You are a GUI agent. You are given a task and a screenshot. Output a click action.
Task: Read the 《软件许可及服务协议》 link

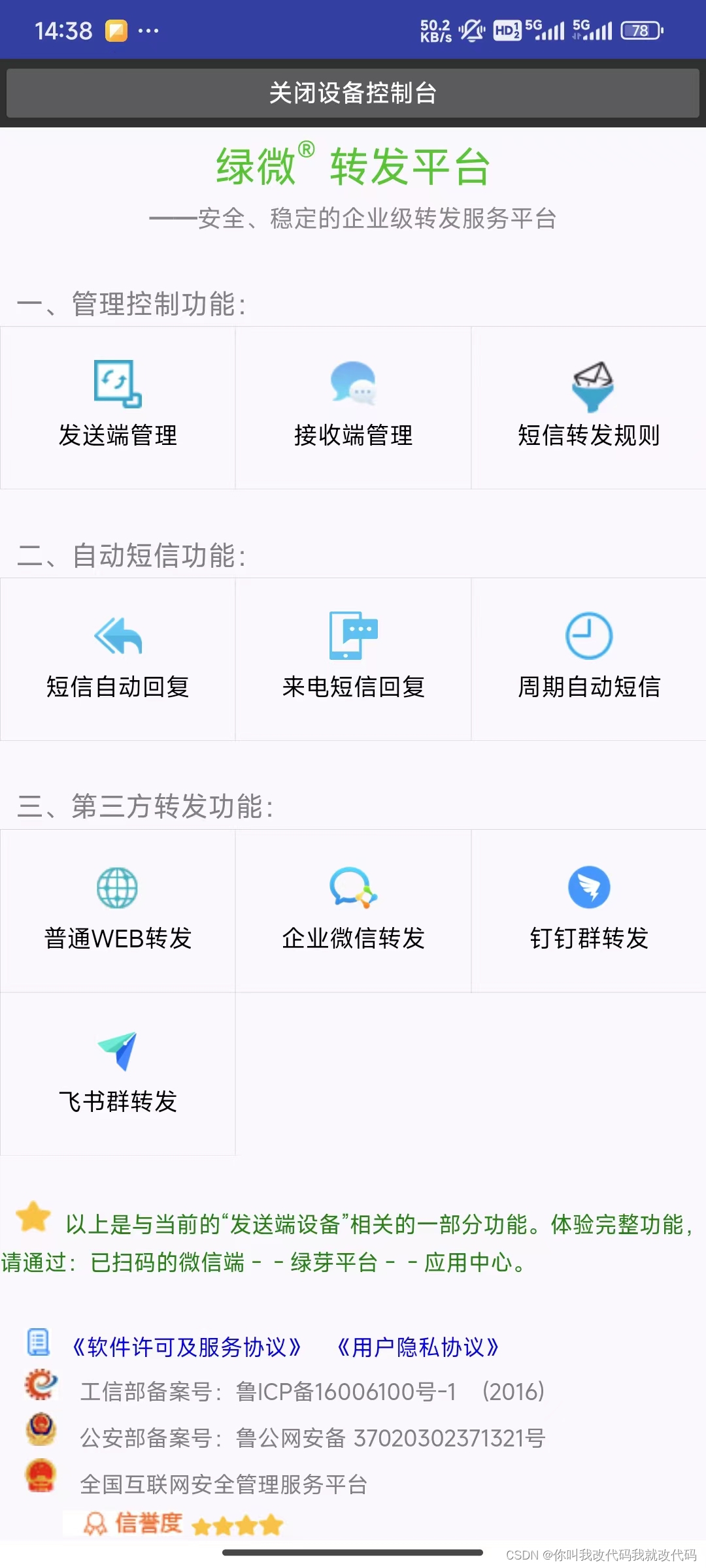point(187,1347)
